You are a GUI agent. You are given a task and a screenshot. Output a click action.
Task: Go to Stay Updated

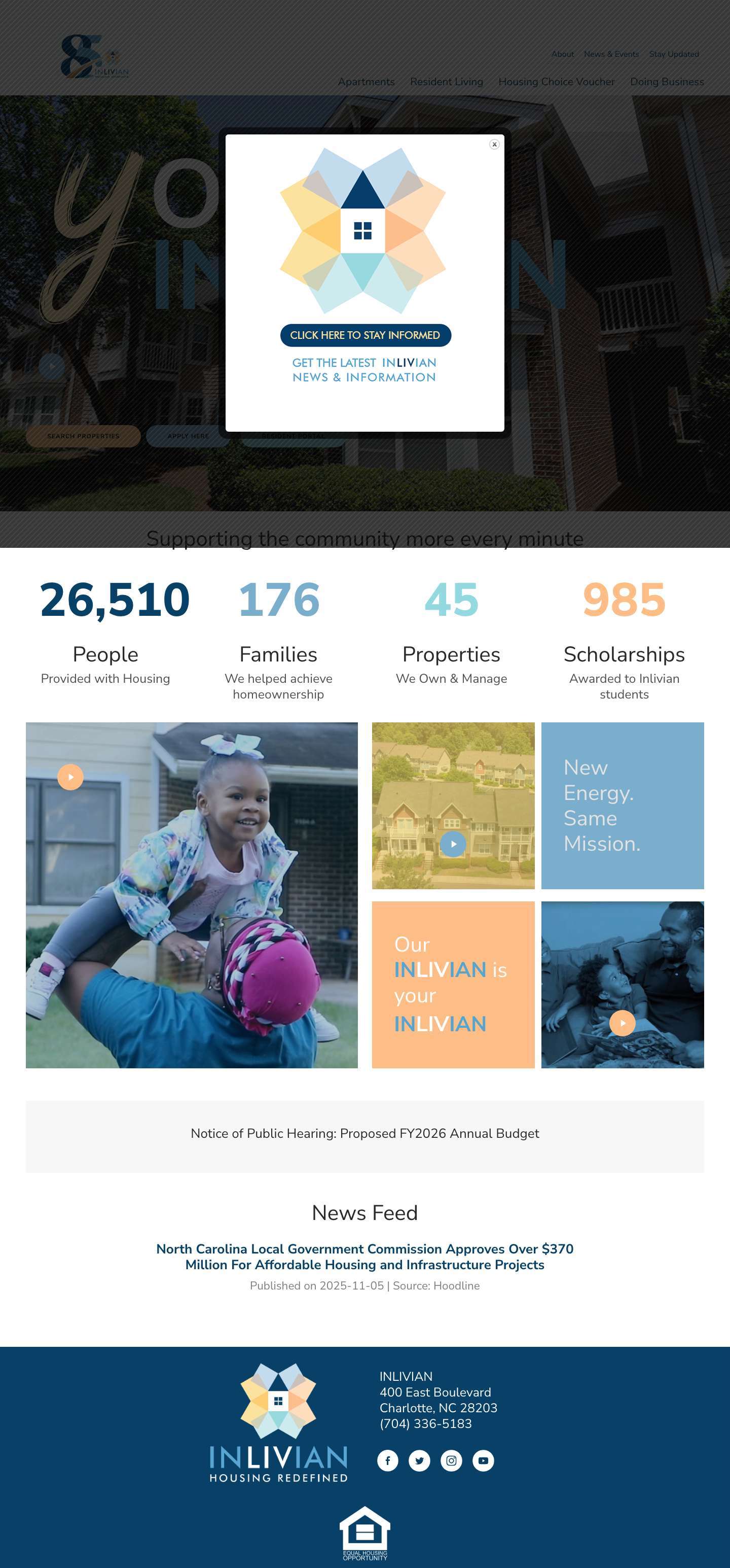pyautogui.click(x=673, y=54)
